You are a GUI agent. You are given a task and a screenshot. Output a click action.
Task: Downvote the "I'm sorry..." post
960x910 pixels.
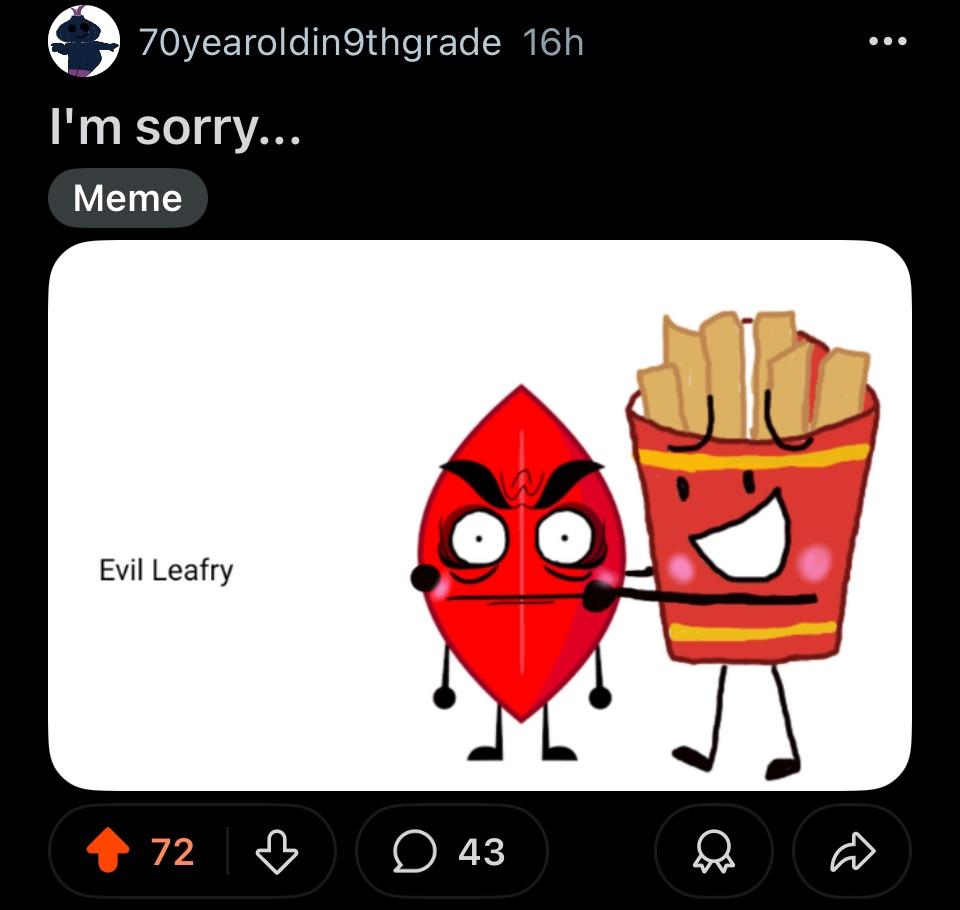277,852
